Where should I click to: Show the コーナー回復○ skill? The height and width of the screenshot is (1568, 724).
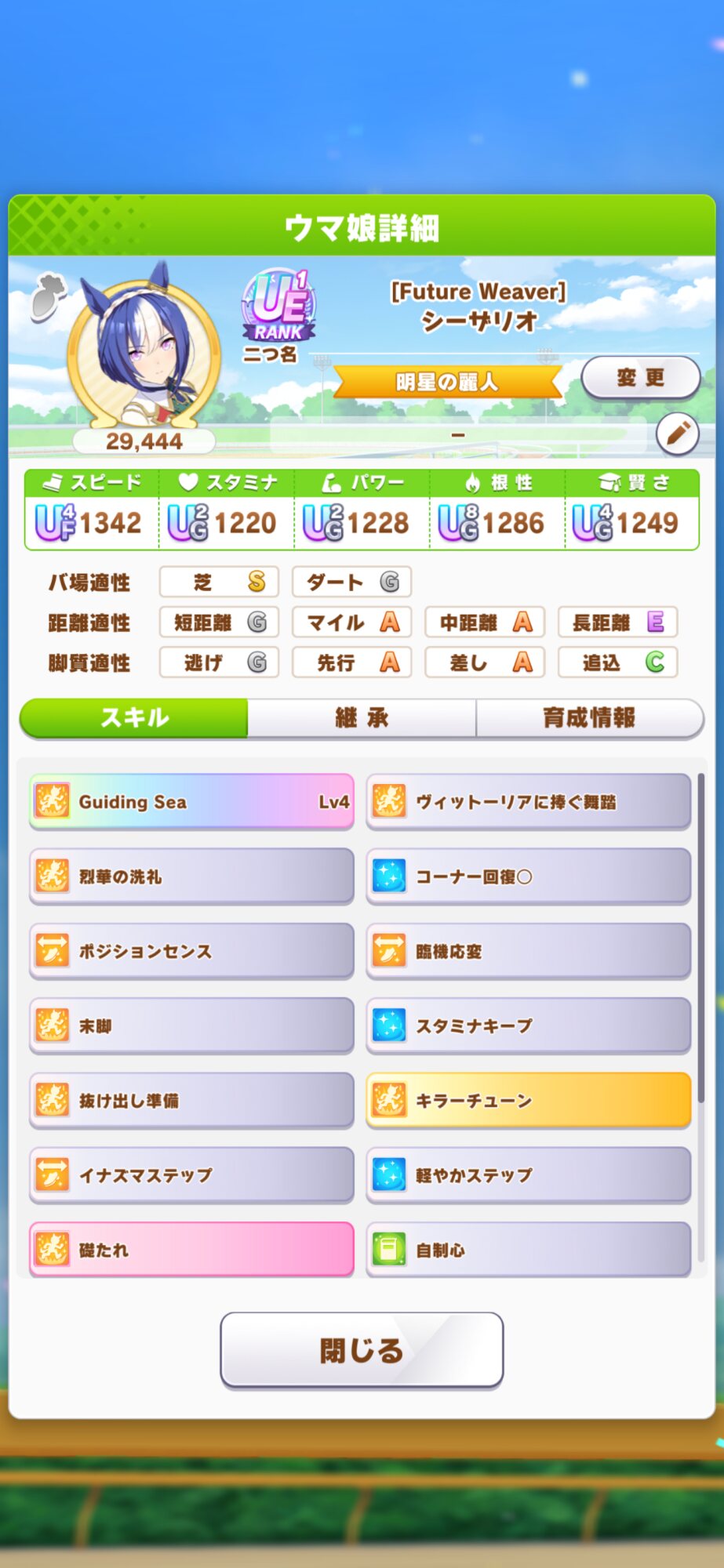coord(528,876)
